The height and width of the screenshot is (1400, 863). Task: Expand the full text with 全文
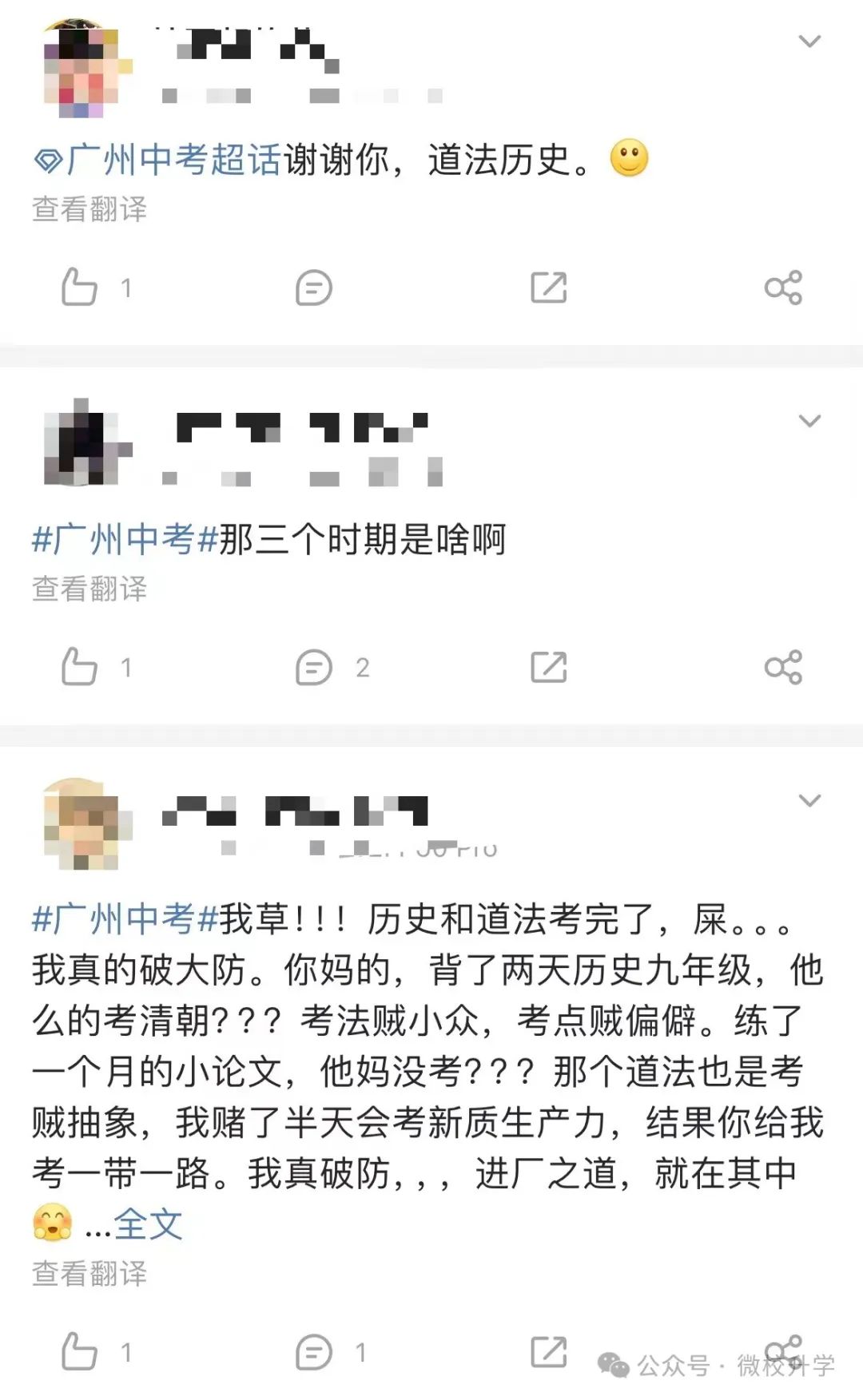pyautogui.click(x=148, y=1224)
